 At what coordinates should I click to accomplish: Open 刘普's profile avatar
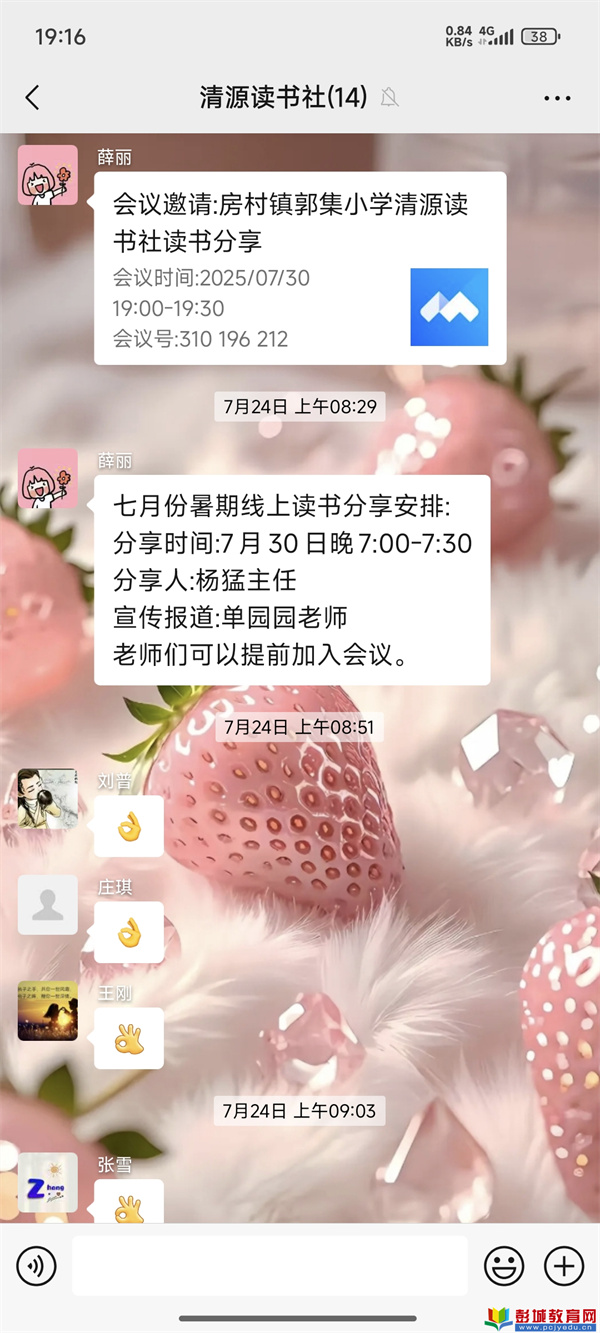click(x=47, y=798)
